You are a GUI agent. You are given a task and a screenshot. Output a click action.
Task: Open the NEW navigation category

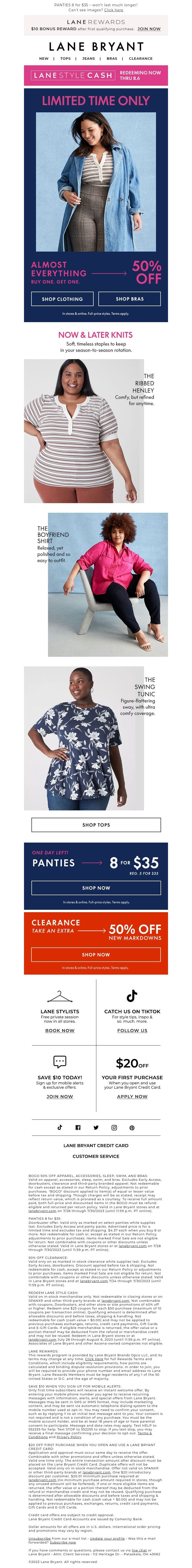(44, 58)
